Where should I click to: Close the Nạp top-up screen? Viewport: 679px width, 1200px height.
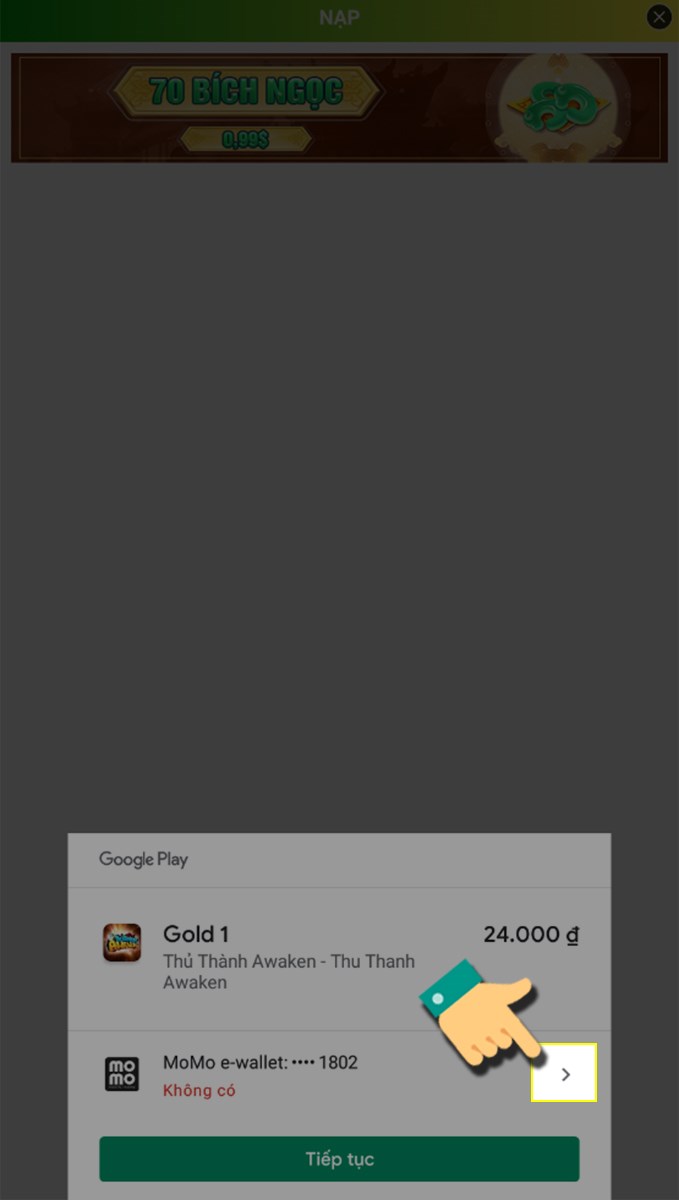pyautogui.click(x=658, y=17)
